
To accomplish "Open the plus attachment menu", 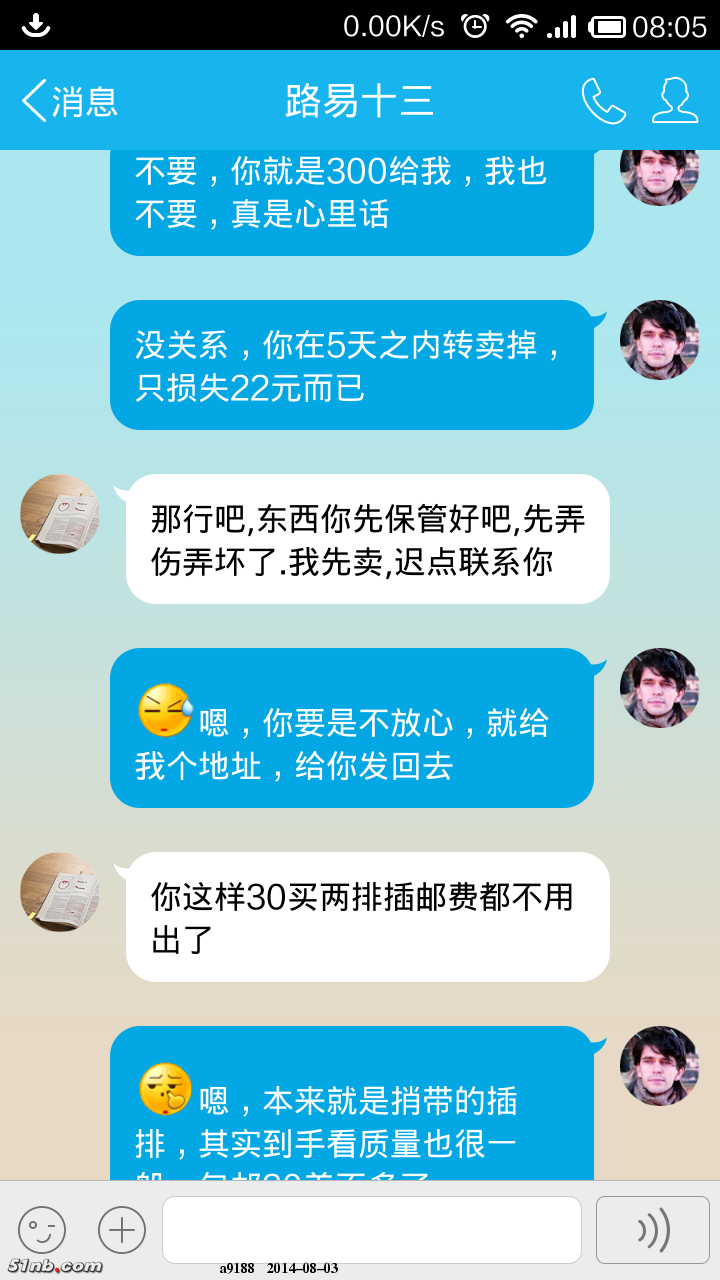I will coord(122,1230).
